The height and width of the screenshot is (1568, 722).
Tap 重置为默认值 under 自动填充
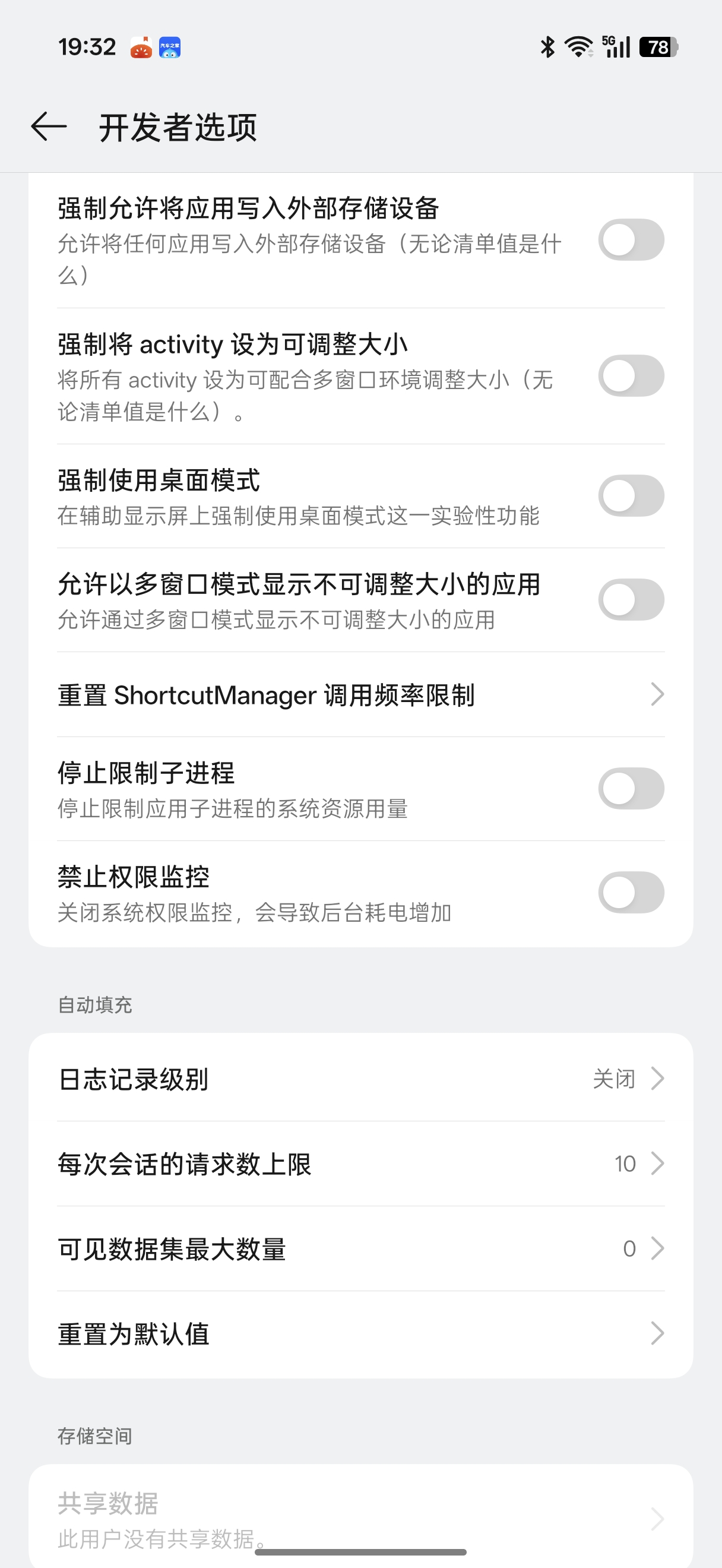(x=360, y=1333)
